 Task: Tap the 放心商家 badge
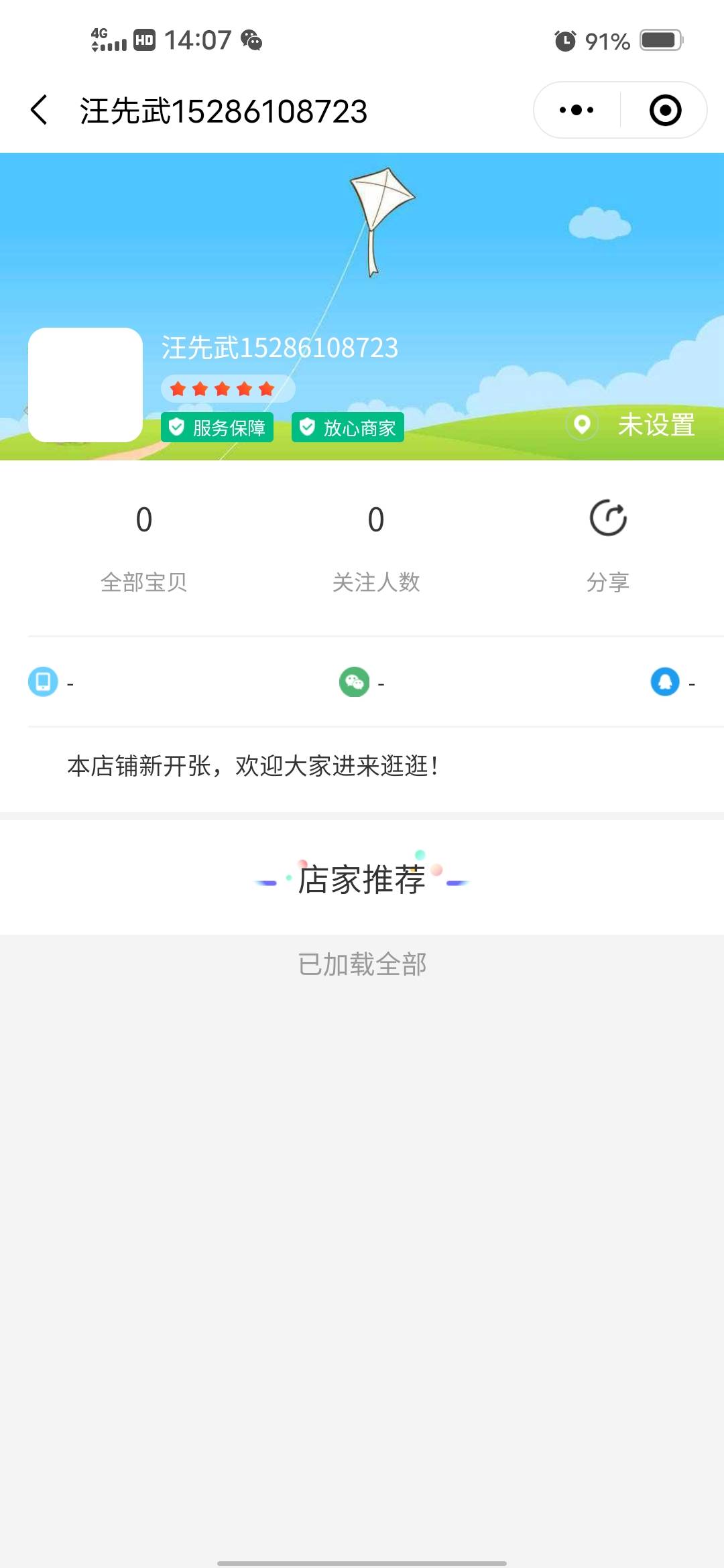(348, 428)
